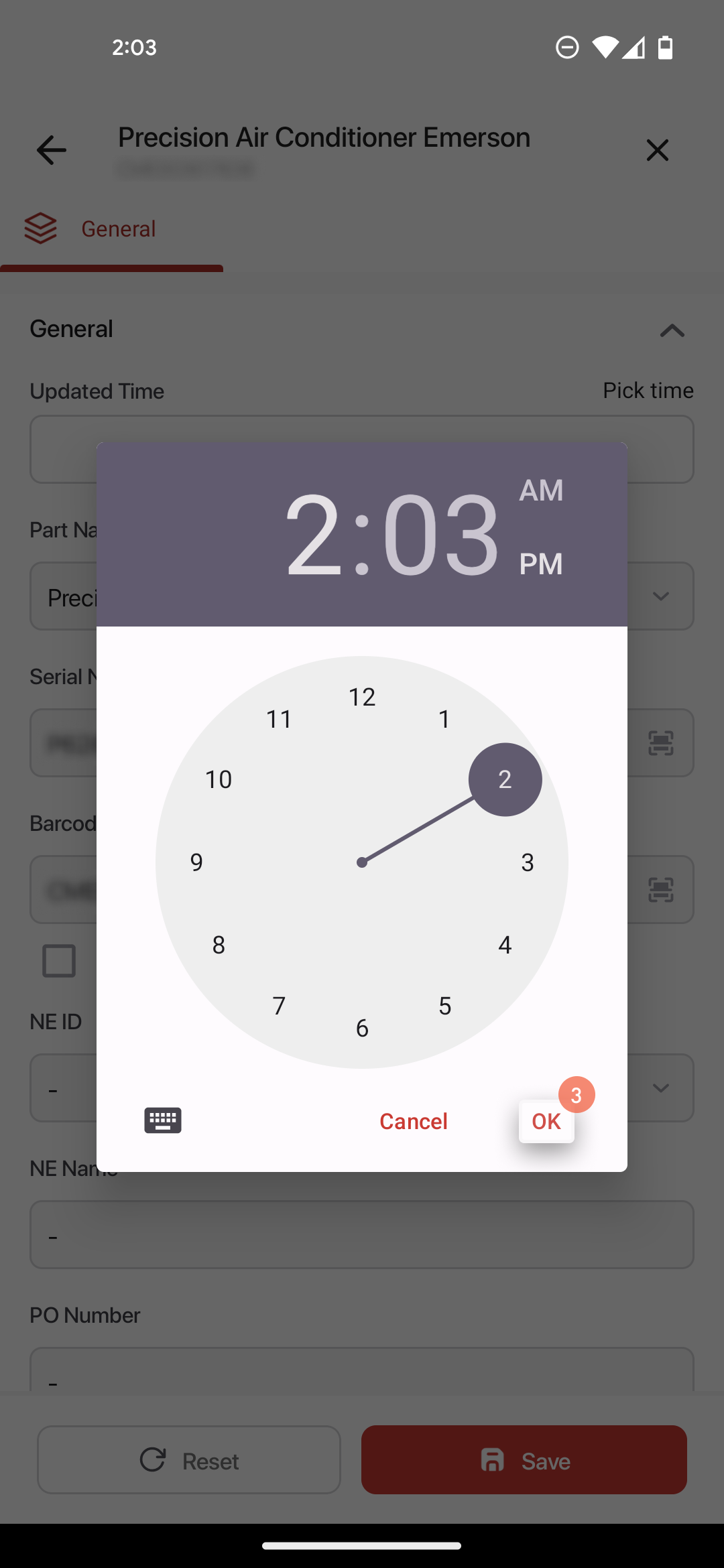Switch to keyboard time input
The image size is (724, 1568).
[163, 1120]
